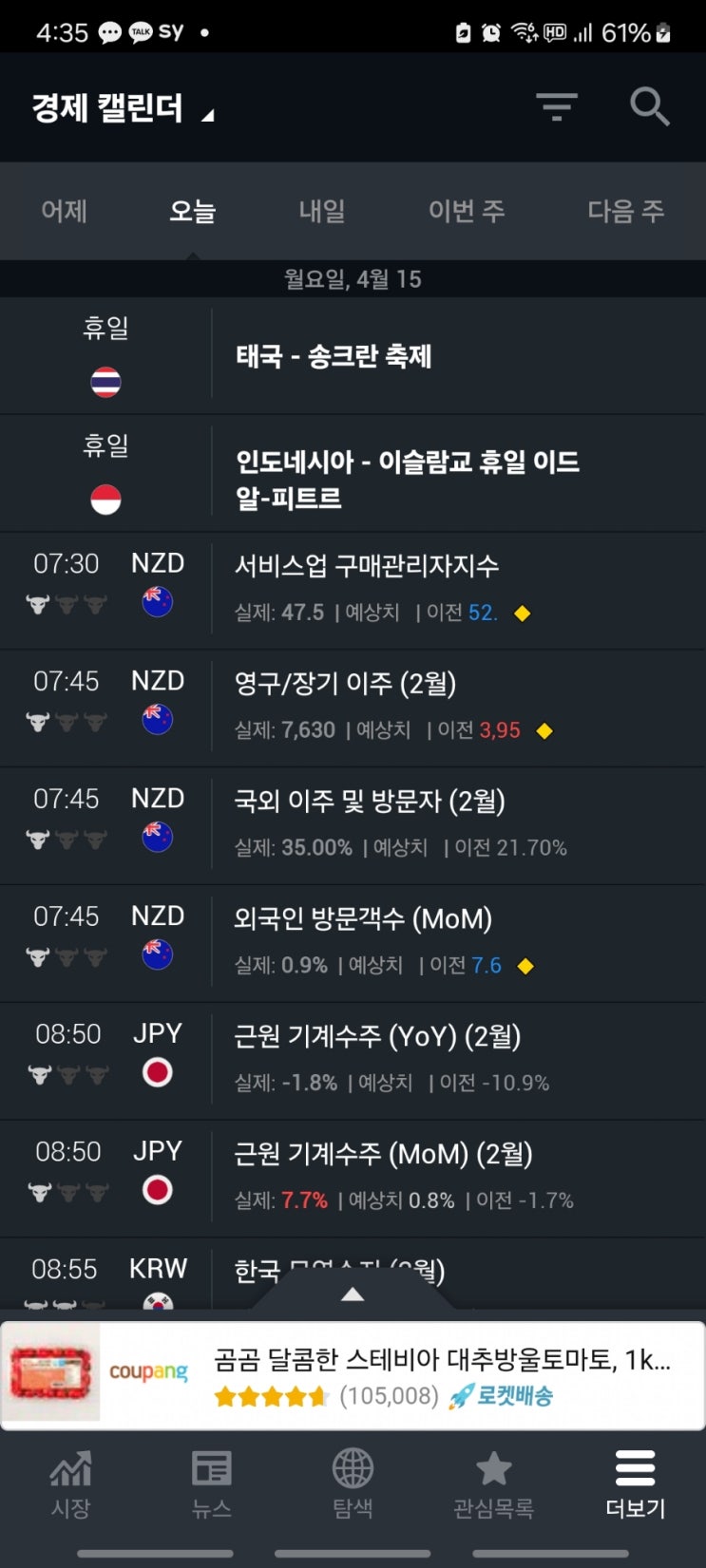
Task: Switch to the 내일 tab
Action: (322, 211)
